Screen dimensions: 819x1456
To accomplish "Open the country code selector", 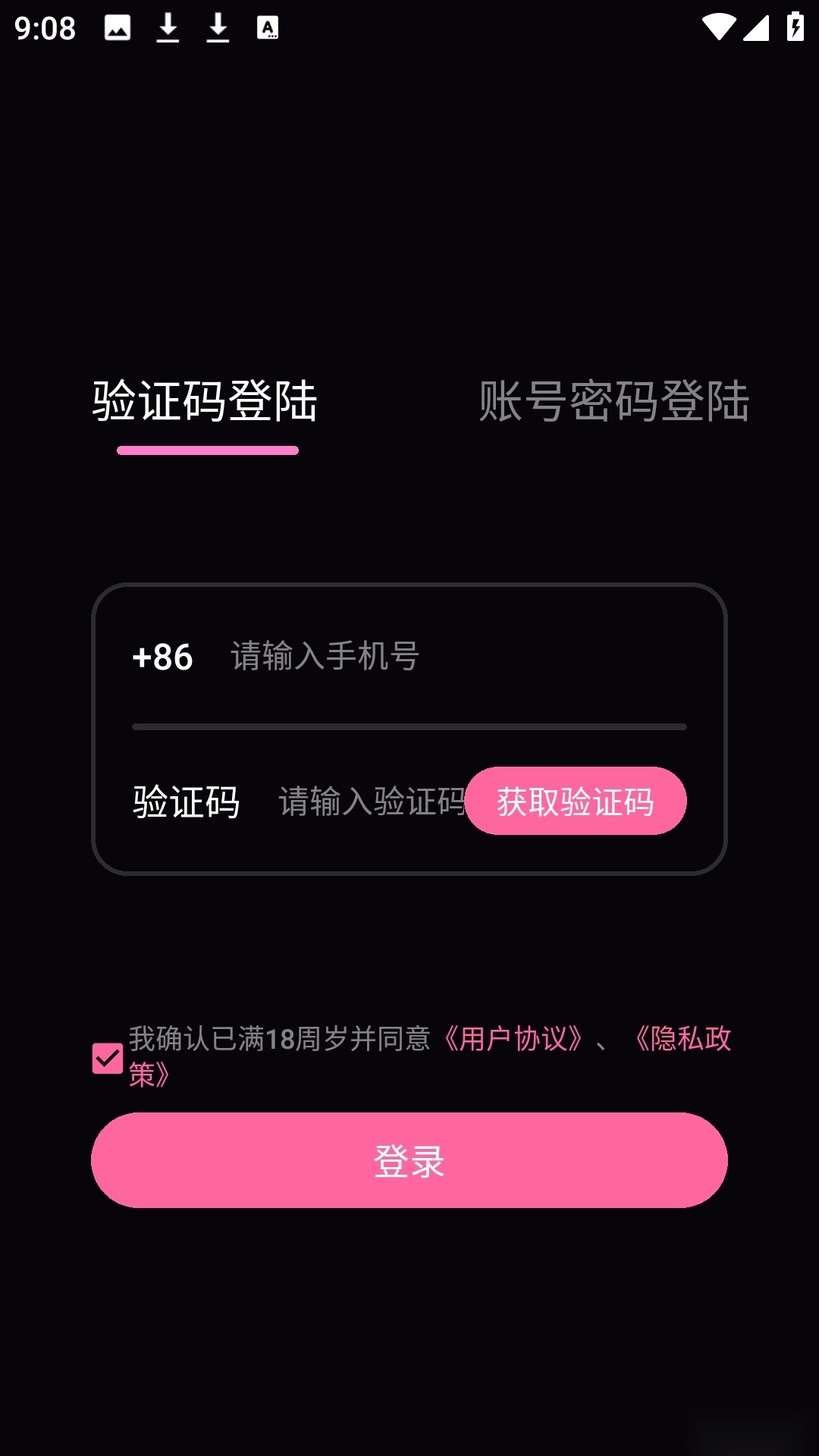I will pos(162,658).
